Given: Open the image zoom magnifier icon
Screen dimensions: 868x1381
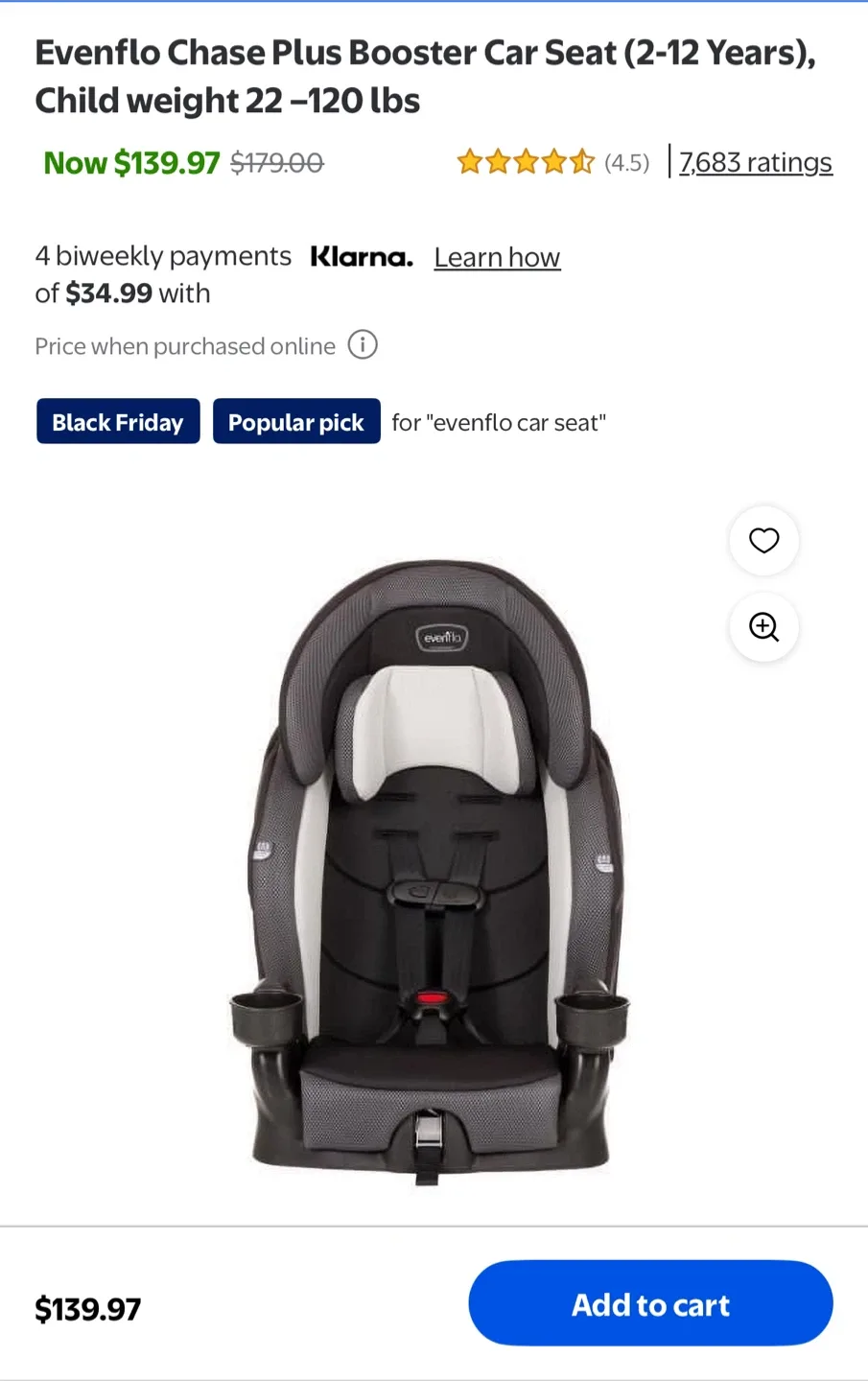Looking at the screenshot, I should pos(762,627).
